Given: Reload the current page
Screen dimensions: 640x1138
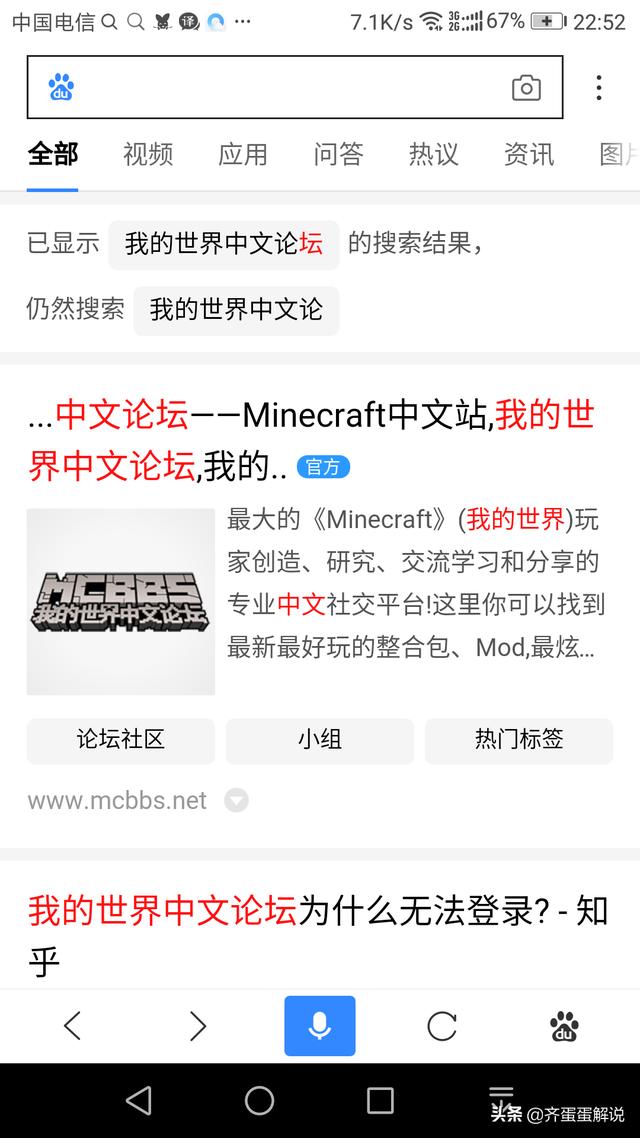Looking at the screenshot, I should 441,1026.
